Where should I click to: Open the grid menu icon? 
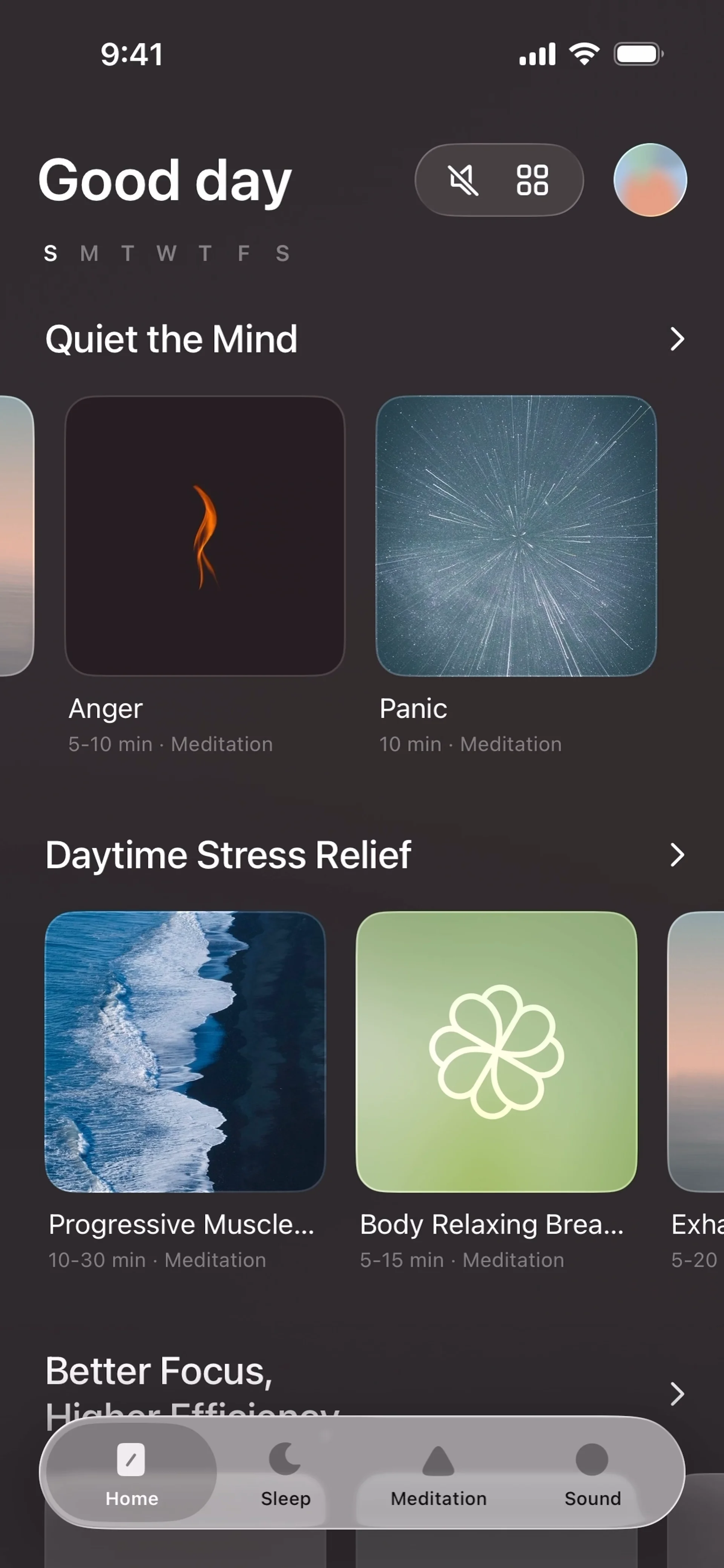[x=532, y=180]
